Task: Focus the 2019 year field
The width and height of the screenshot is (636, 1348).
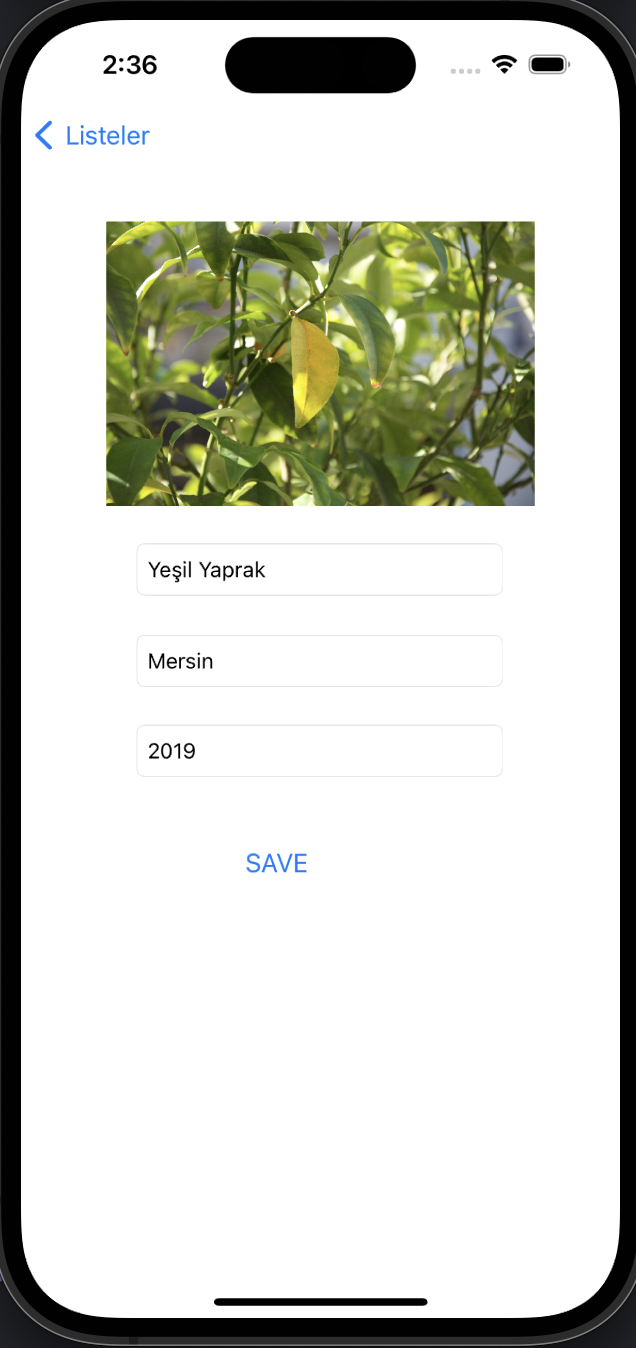Action: (319, 751)
